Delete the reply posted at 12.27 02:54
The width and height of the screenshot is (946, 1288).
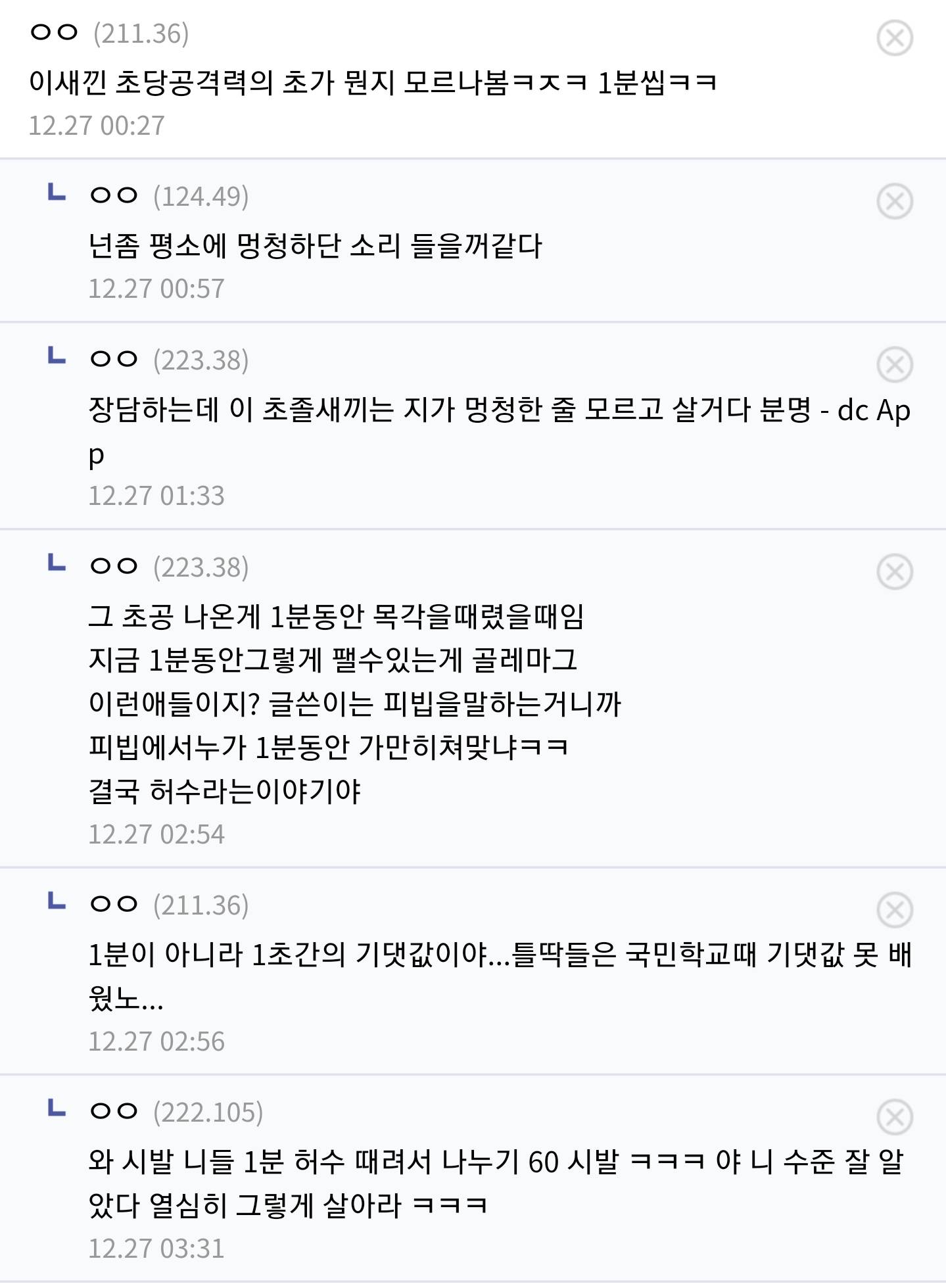tap(894, 571)
